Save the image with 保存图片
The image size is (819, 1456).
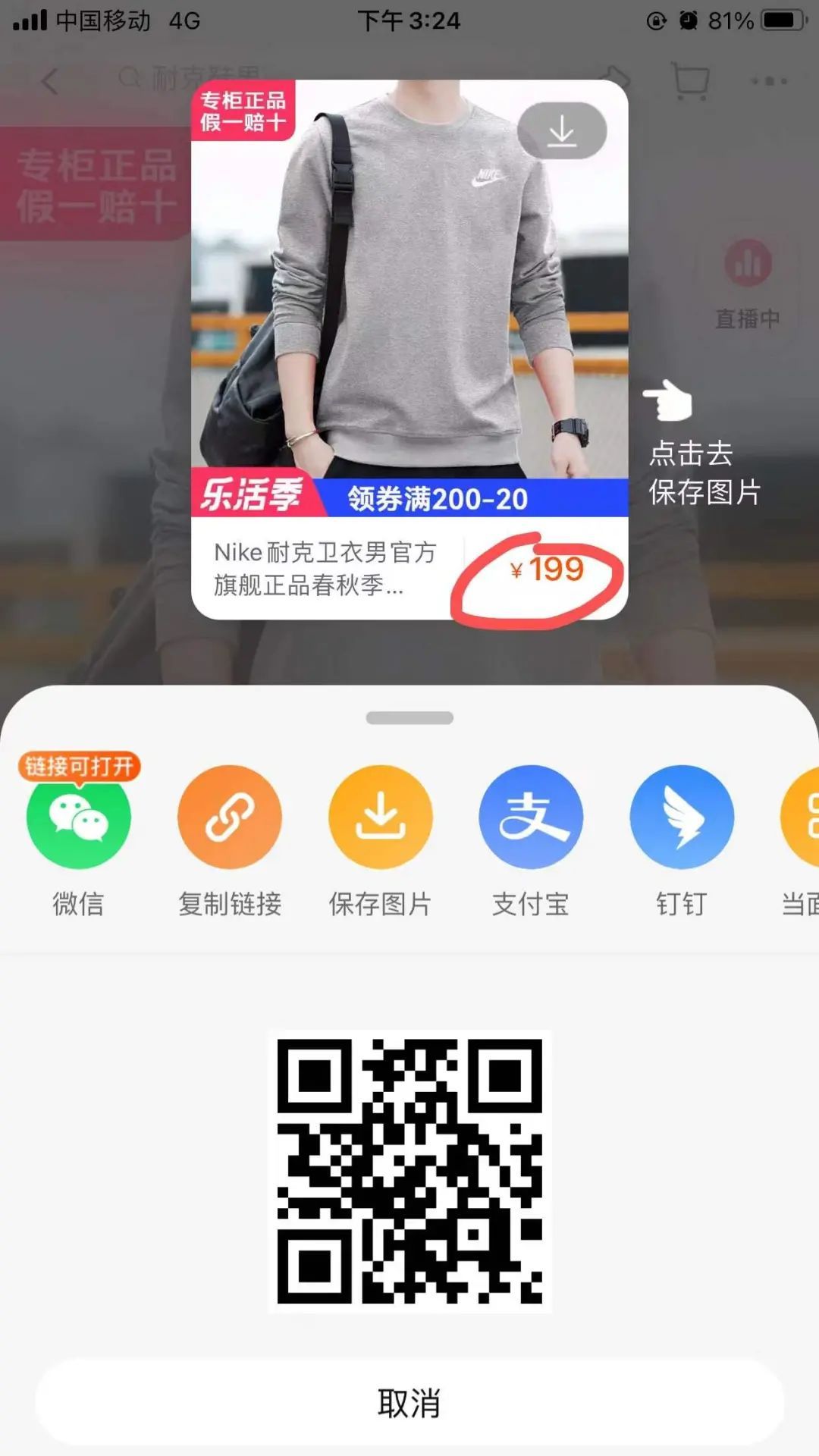(x=380, y=817)
